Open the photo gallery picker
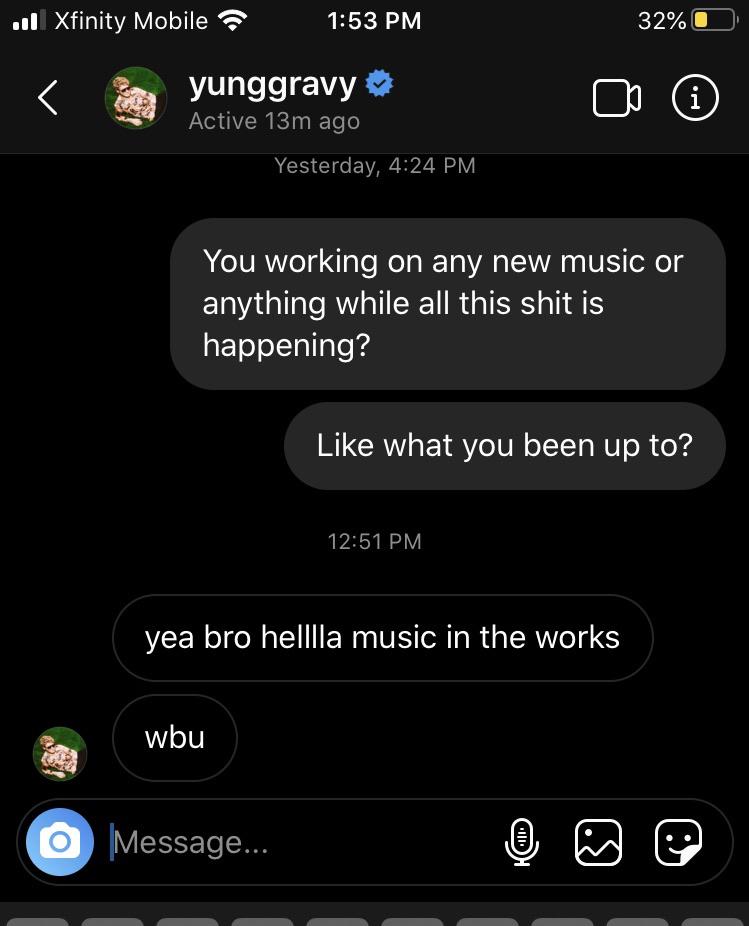 tap(598, 842)
